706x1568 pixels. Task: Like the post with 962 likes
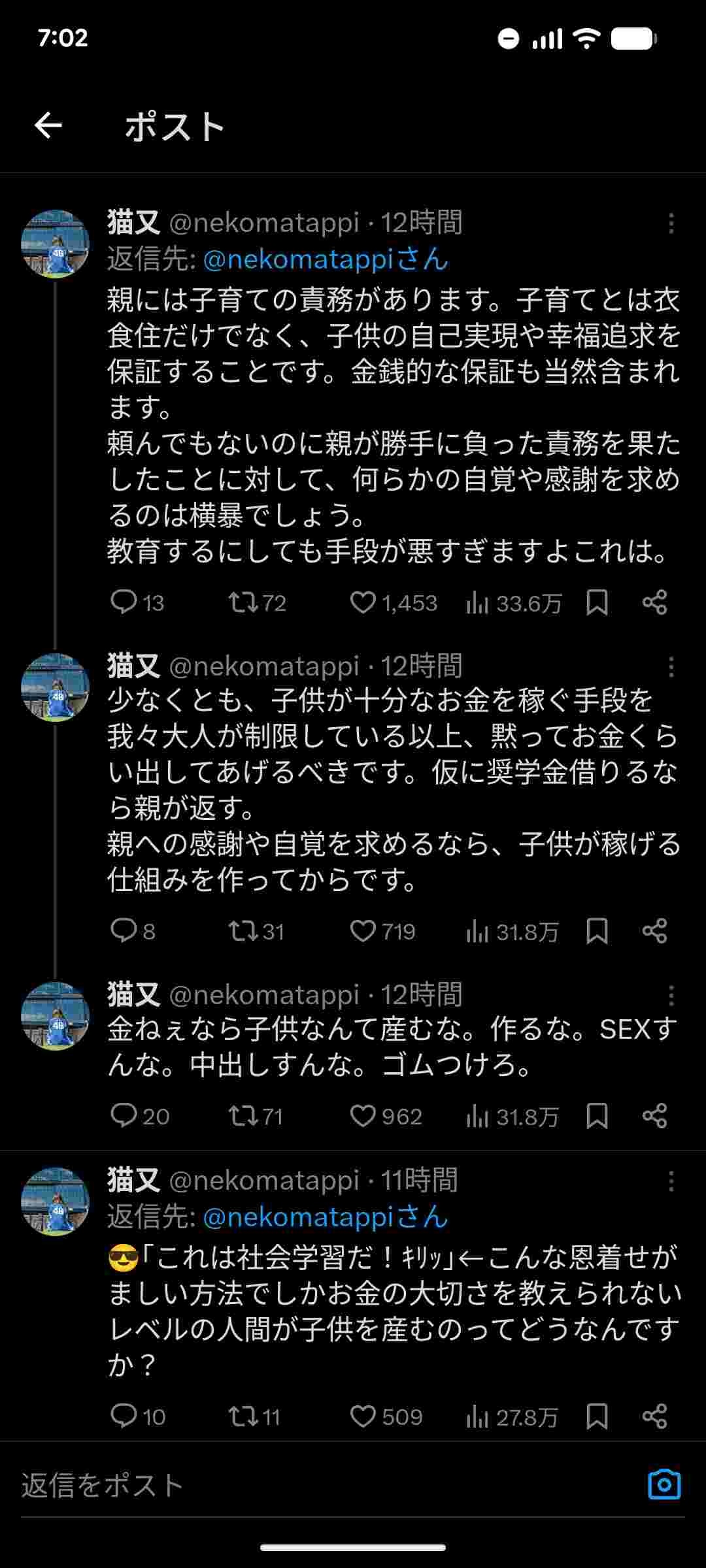[x=363, y=1116]
